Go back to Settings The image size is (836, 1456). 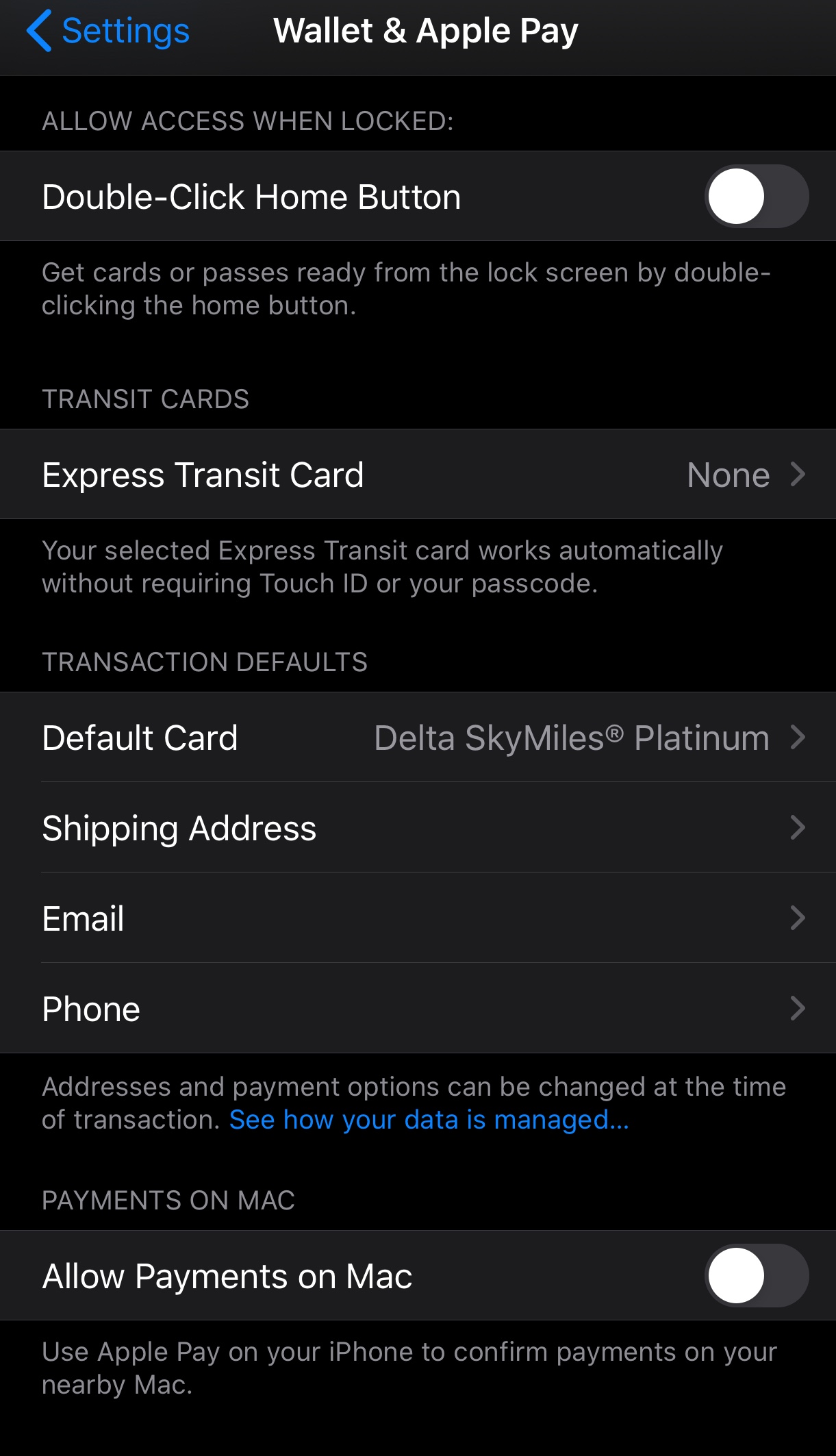(x=108, y=32)
